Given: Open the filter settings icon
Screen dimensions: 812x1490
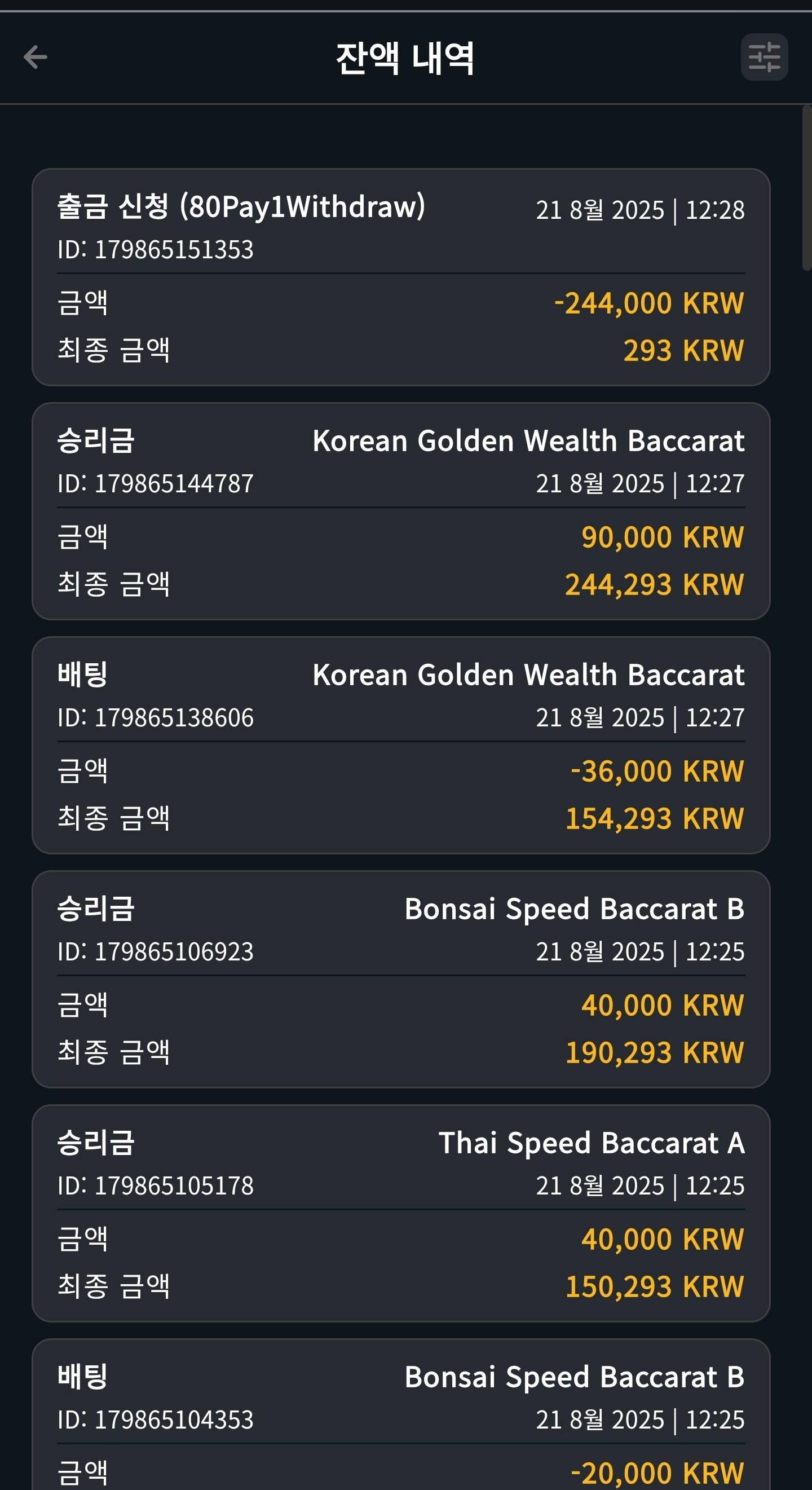Looking at the screenshot, I should 764,57.
